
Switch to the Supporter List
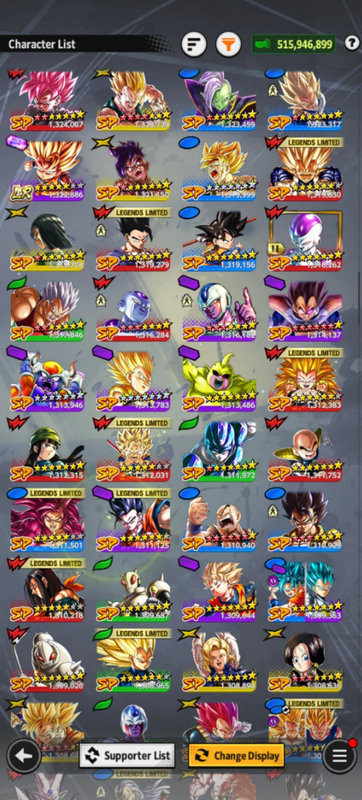(127, 755)
